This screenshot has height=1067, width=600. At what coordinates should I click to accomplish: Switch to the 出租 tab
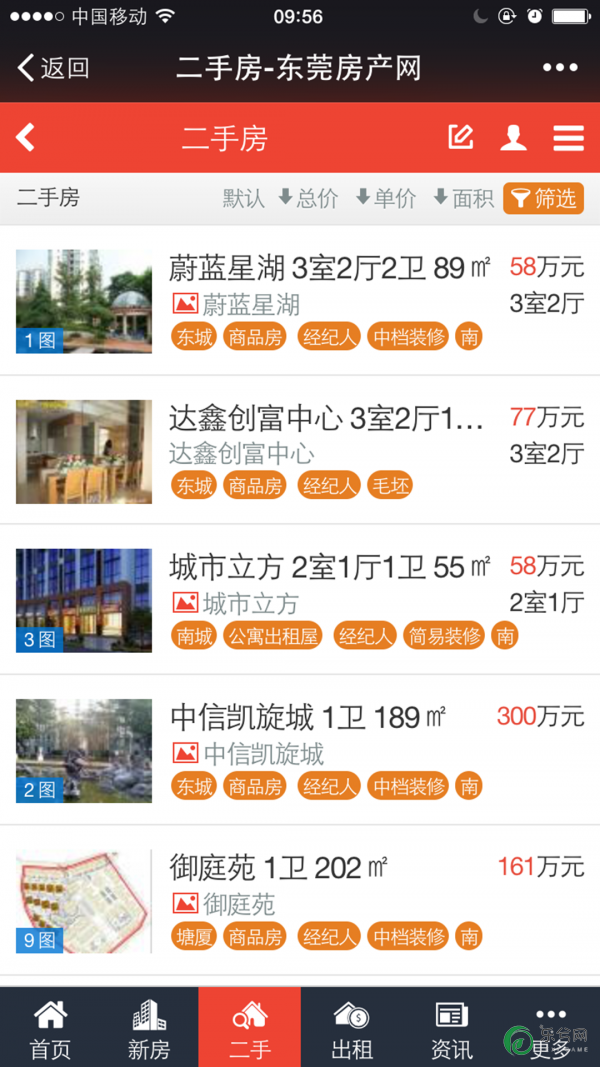pos(351,1028)
